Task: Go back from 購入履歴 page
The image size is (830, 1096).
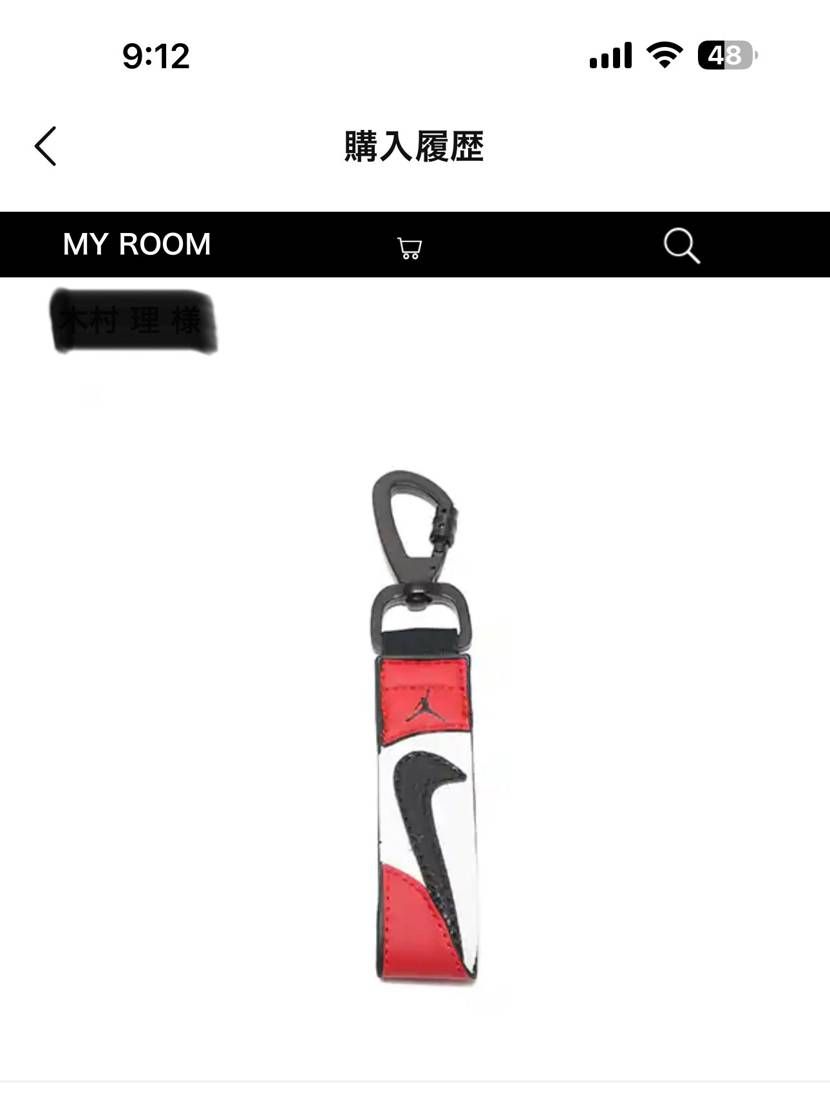Action: click(x=46, y=146)
